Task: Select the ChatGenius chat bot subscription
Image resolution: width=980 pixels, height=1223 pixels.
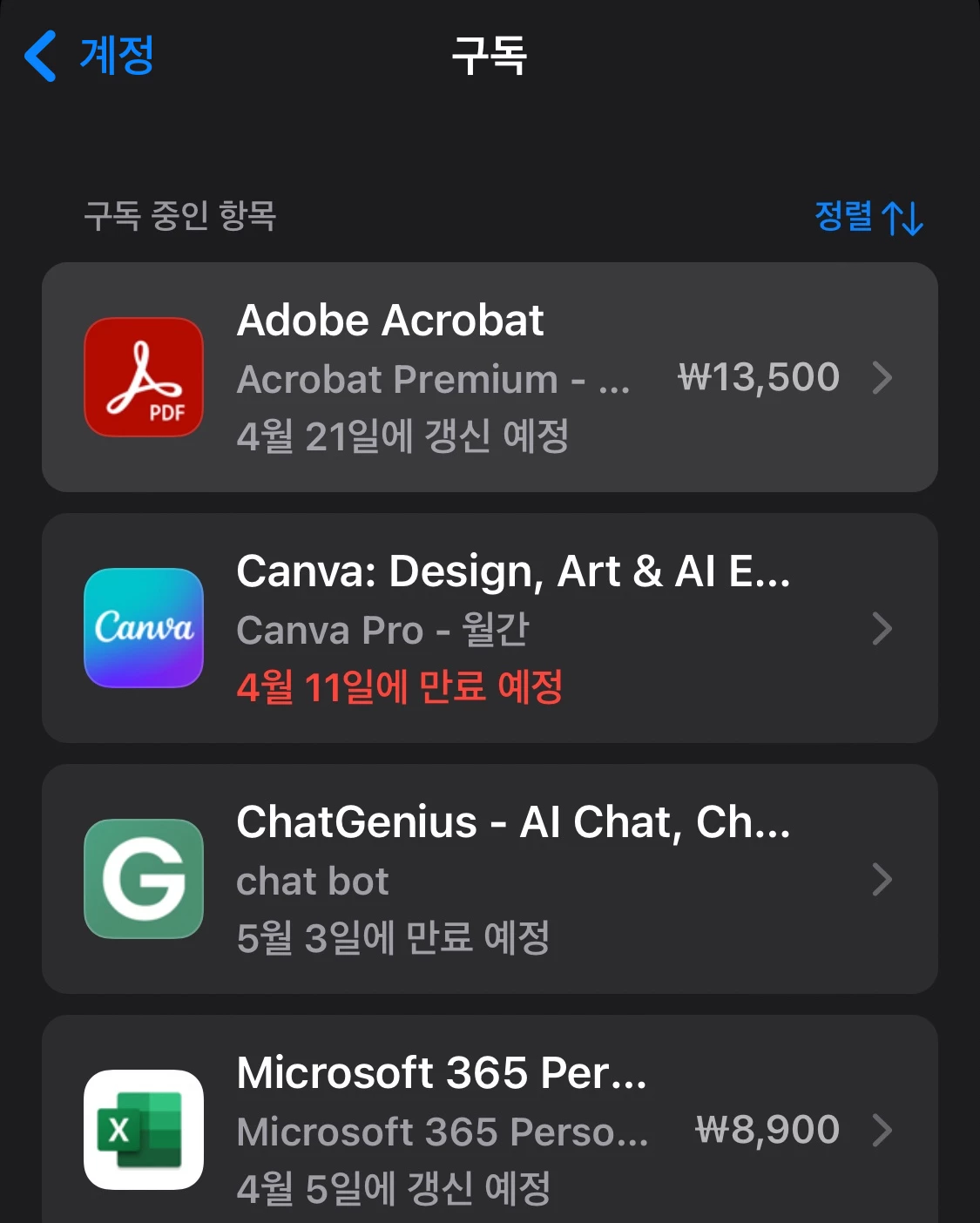Action: tap(490, 879)
